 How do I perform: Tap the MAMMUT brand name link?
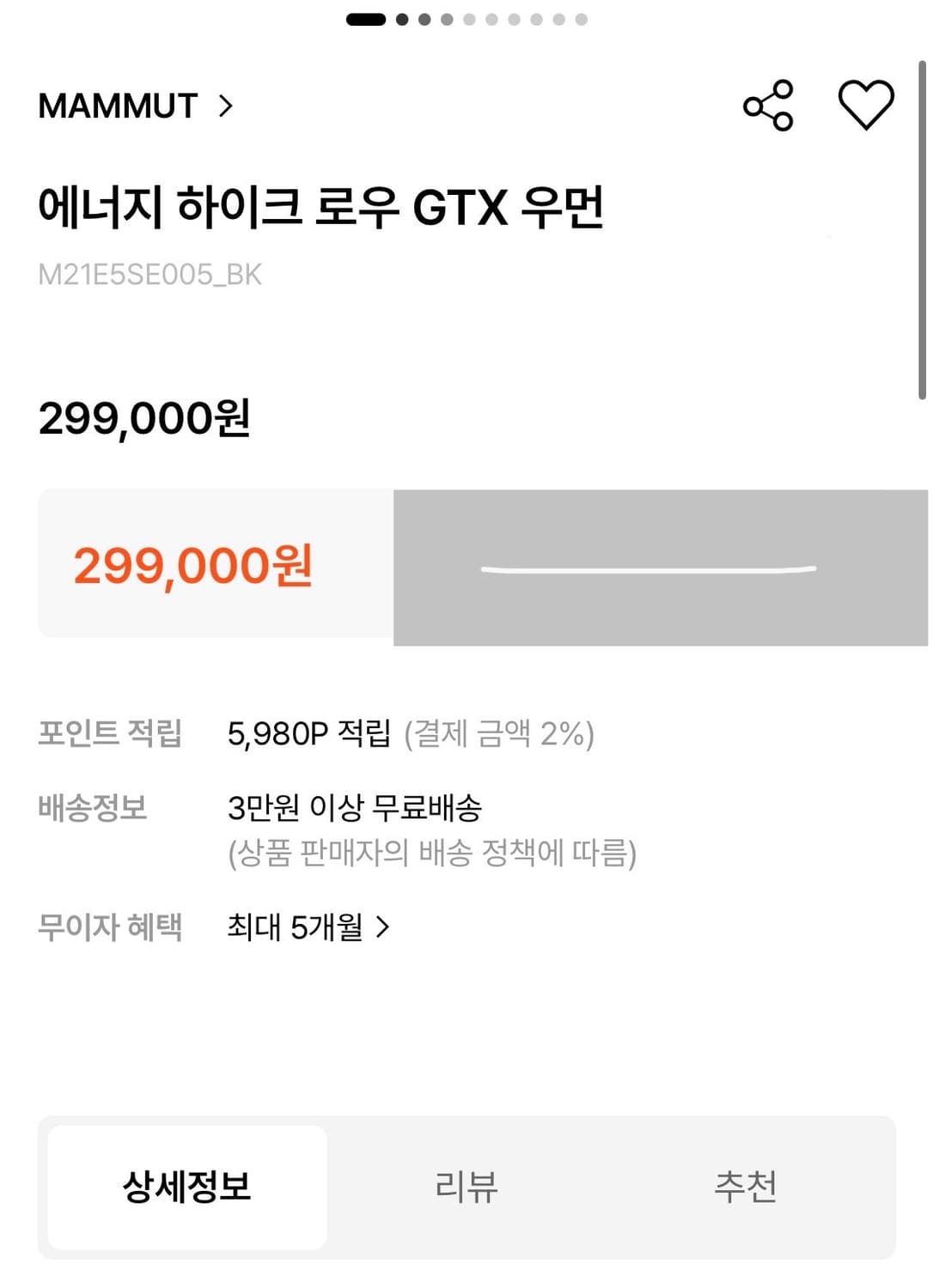tap(118, 106)
